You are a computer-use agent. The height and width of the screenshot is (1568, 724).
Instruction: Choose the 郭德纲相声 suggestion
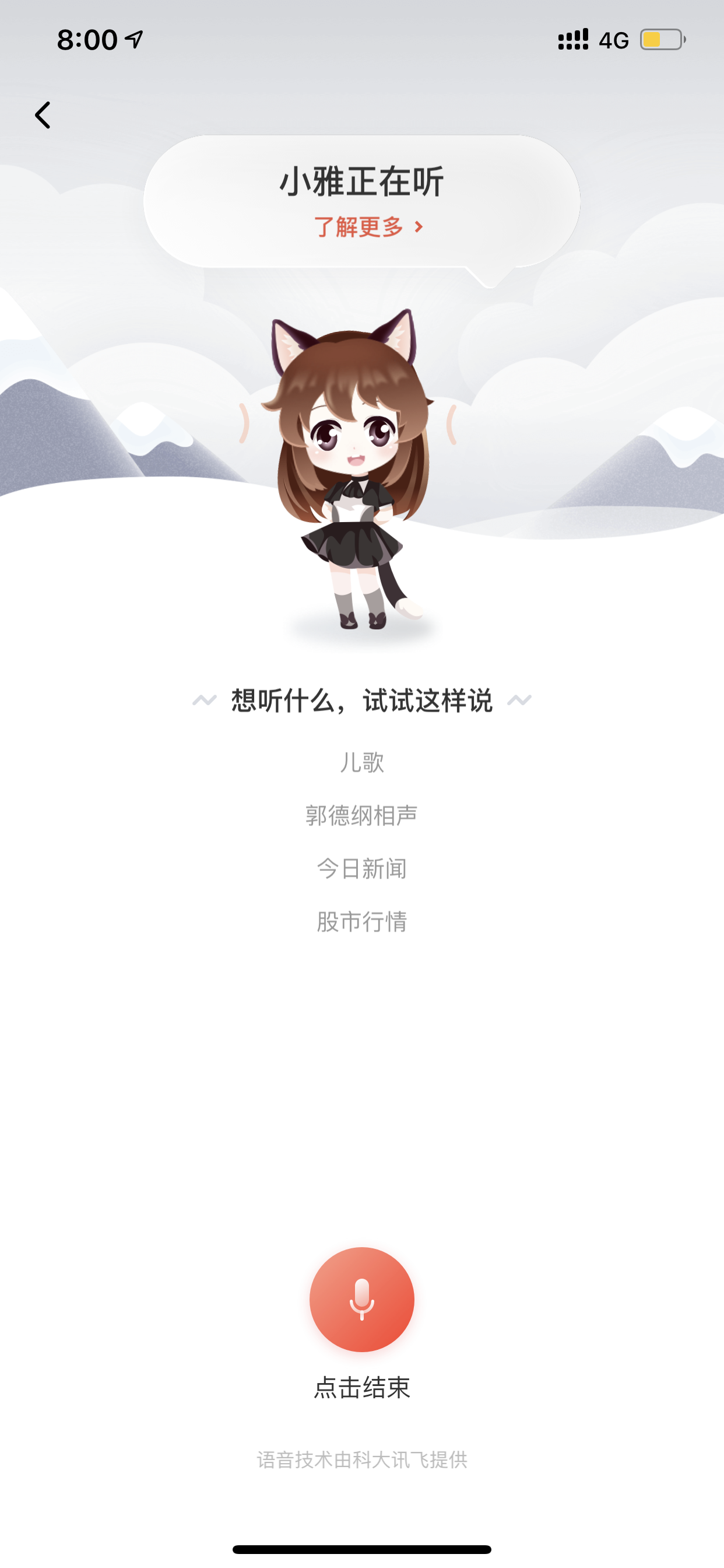(x=362, y=815)
